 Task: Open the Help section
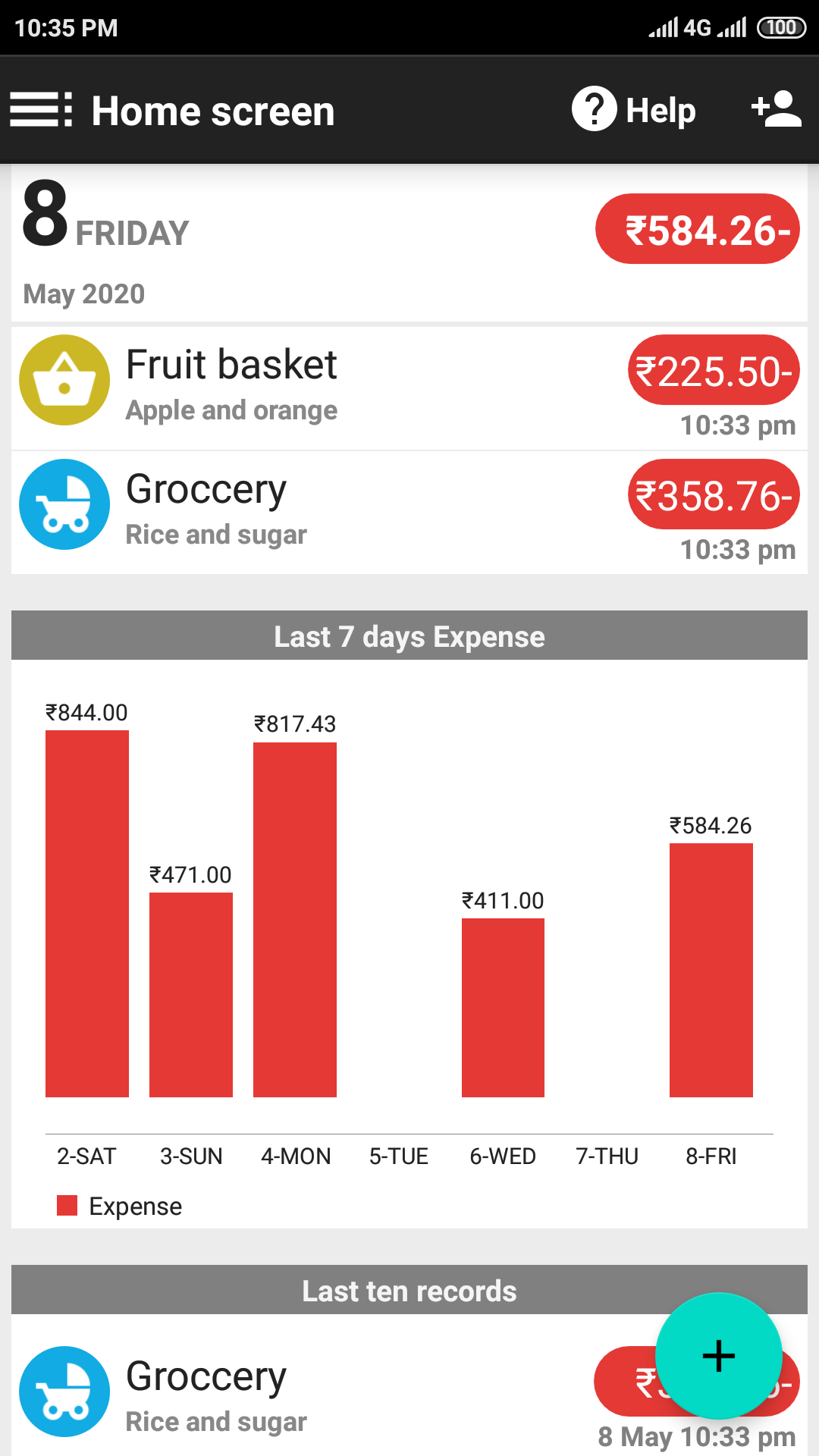pyautogui.click(x=634, y=110)
